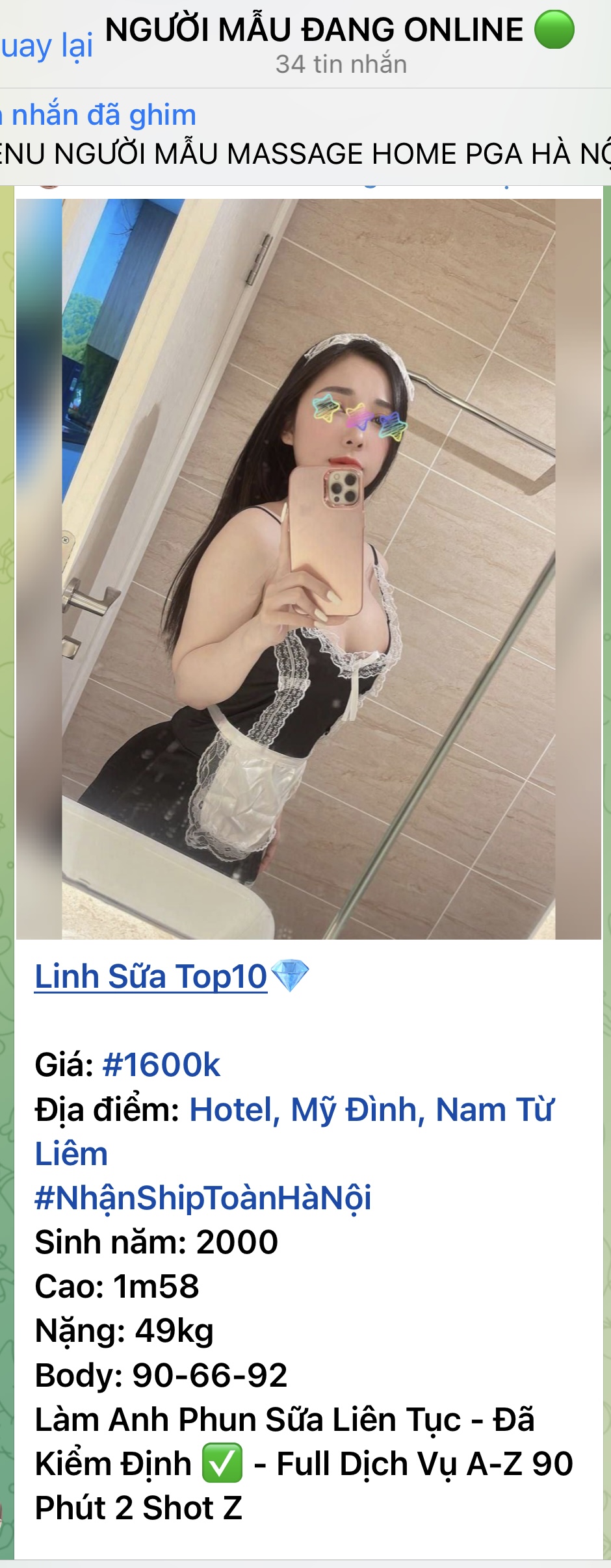
Task: Tap the #1600k hashtag
Action: (161, 1065)
